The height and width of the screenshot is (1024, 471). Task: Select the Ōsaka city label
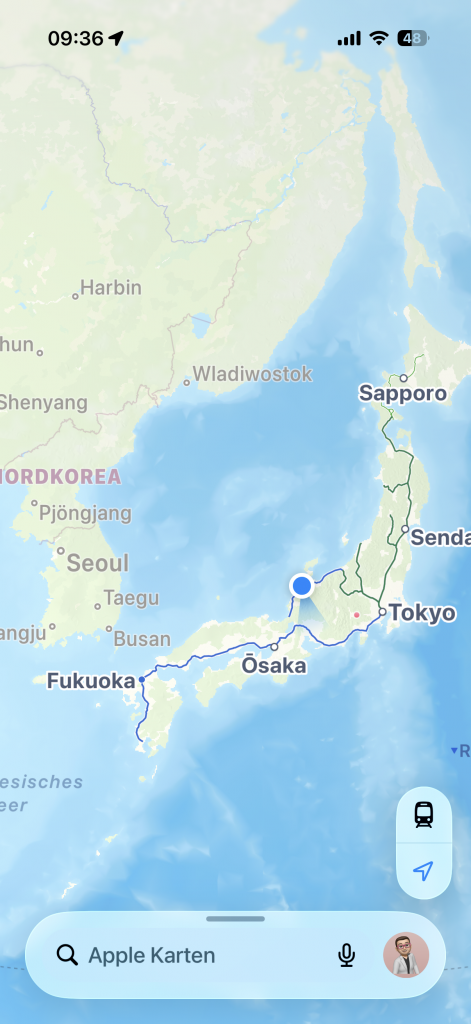coord(274,665)
